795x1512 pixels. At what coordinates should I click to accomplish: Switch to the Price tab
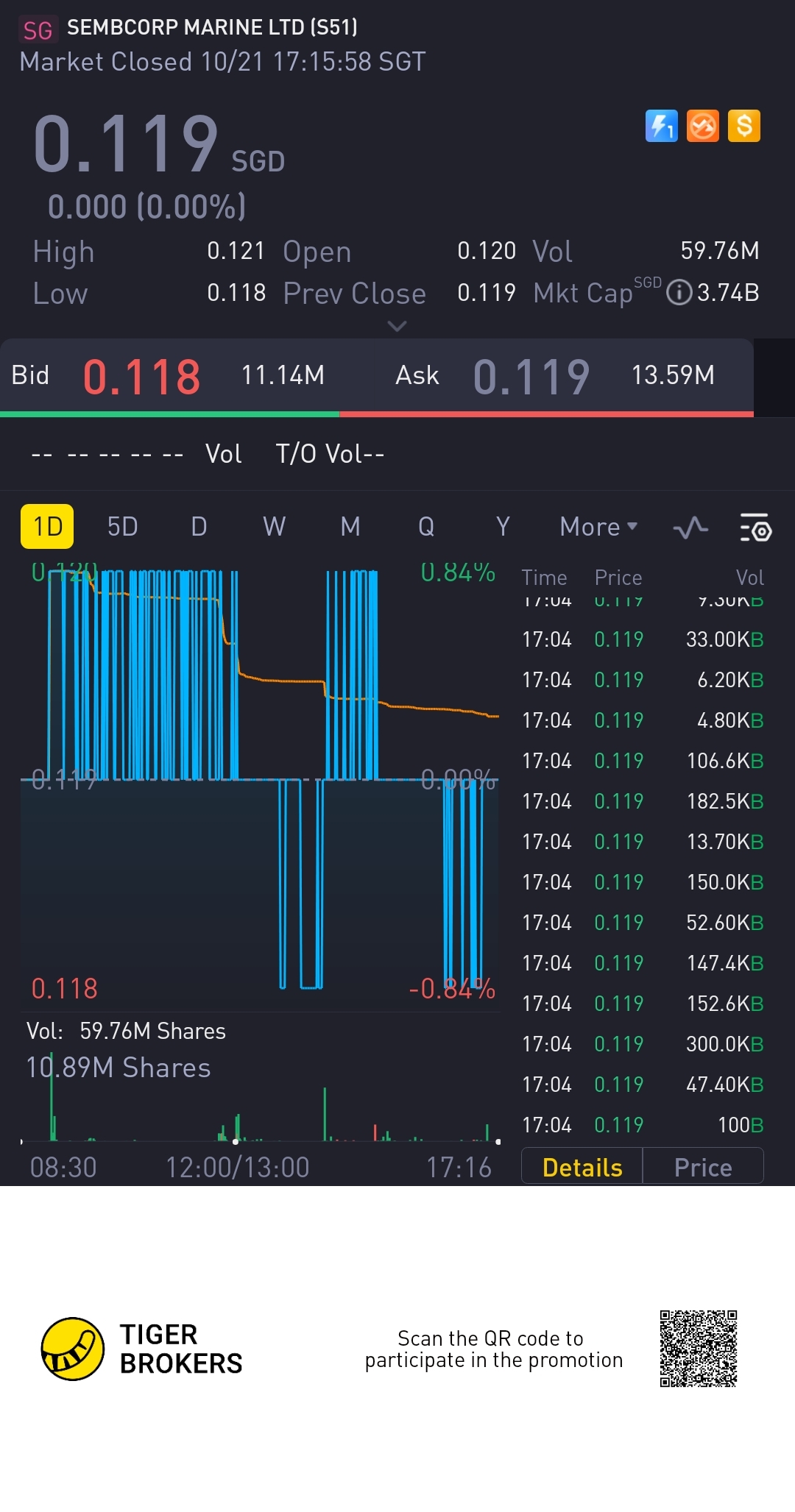(703, 1168)
